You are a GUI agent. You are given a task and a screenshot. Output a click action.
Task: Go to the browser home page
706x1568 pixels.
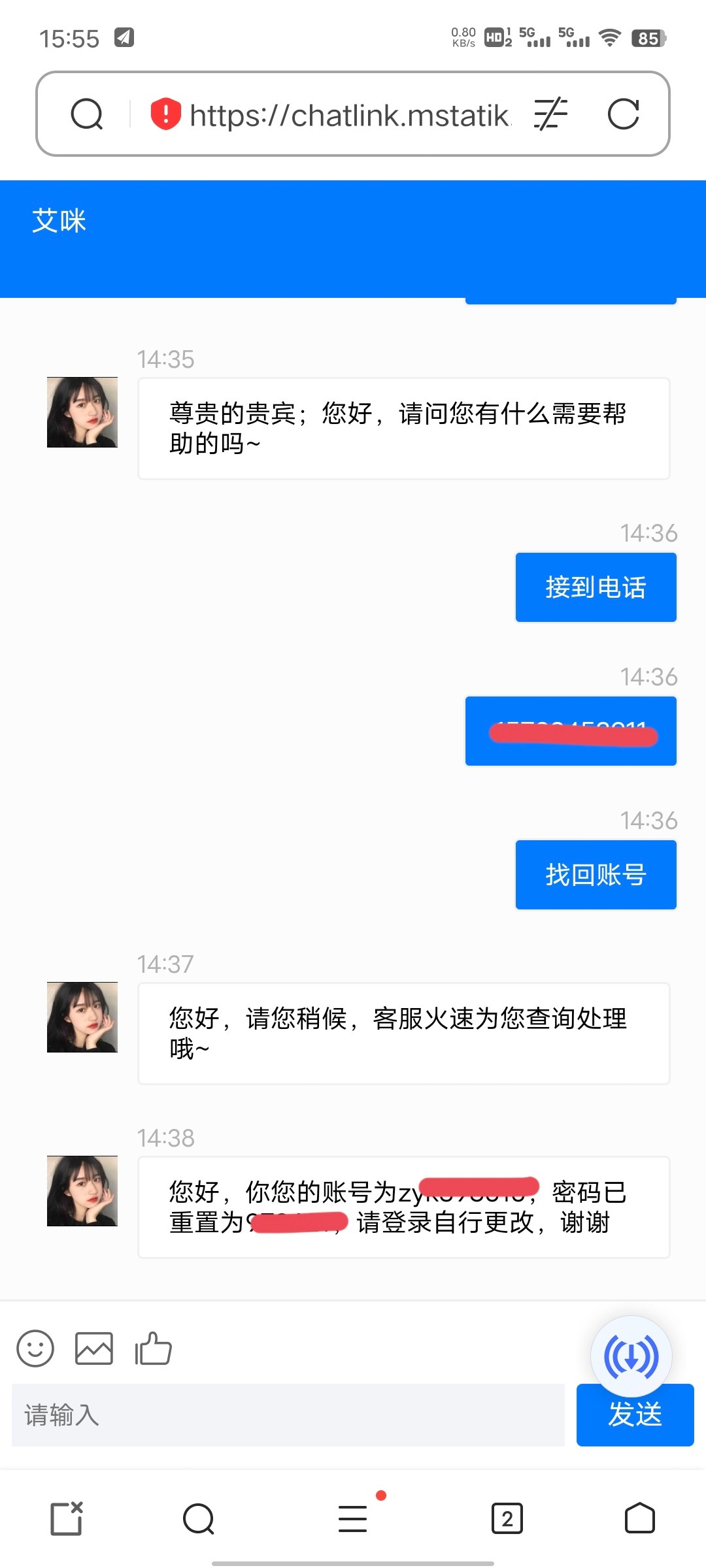pyautogui.click(x=639, y=1518)
